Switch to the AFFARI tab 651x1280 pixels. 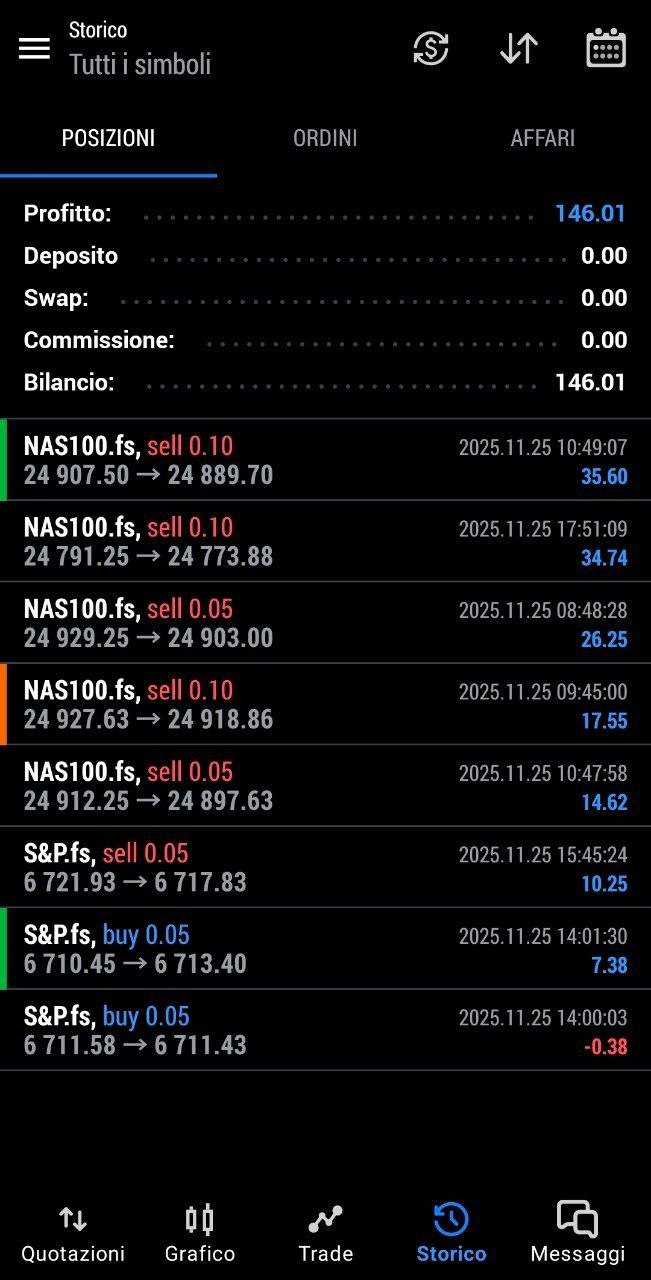(x=542, y=139)
